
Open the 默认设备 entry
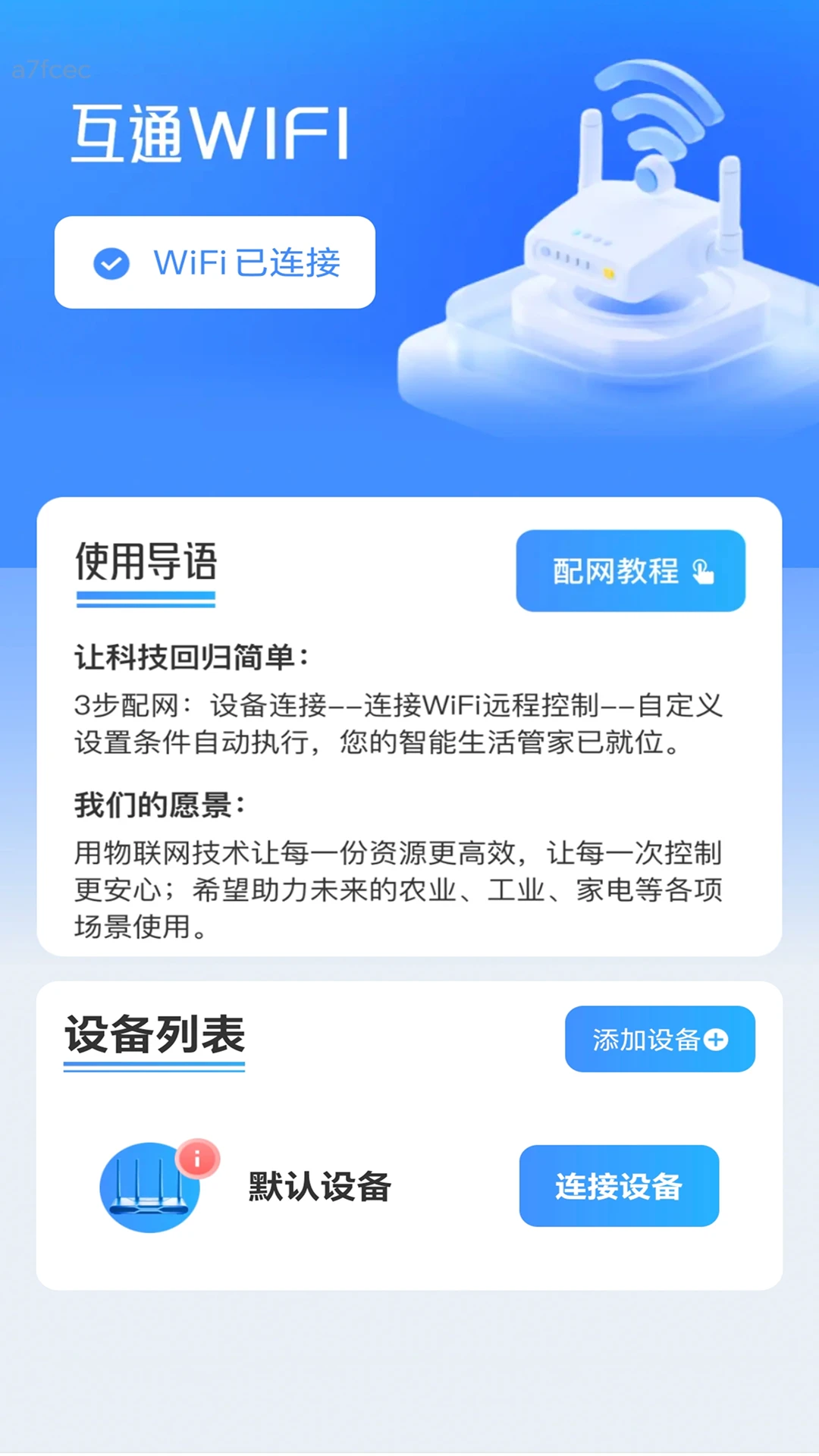tap(319, 1187)
